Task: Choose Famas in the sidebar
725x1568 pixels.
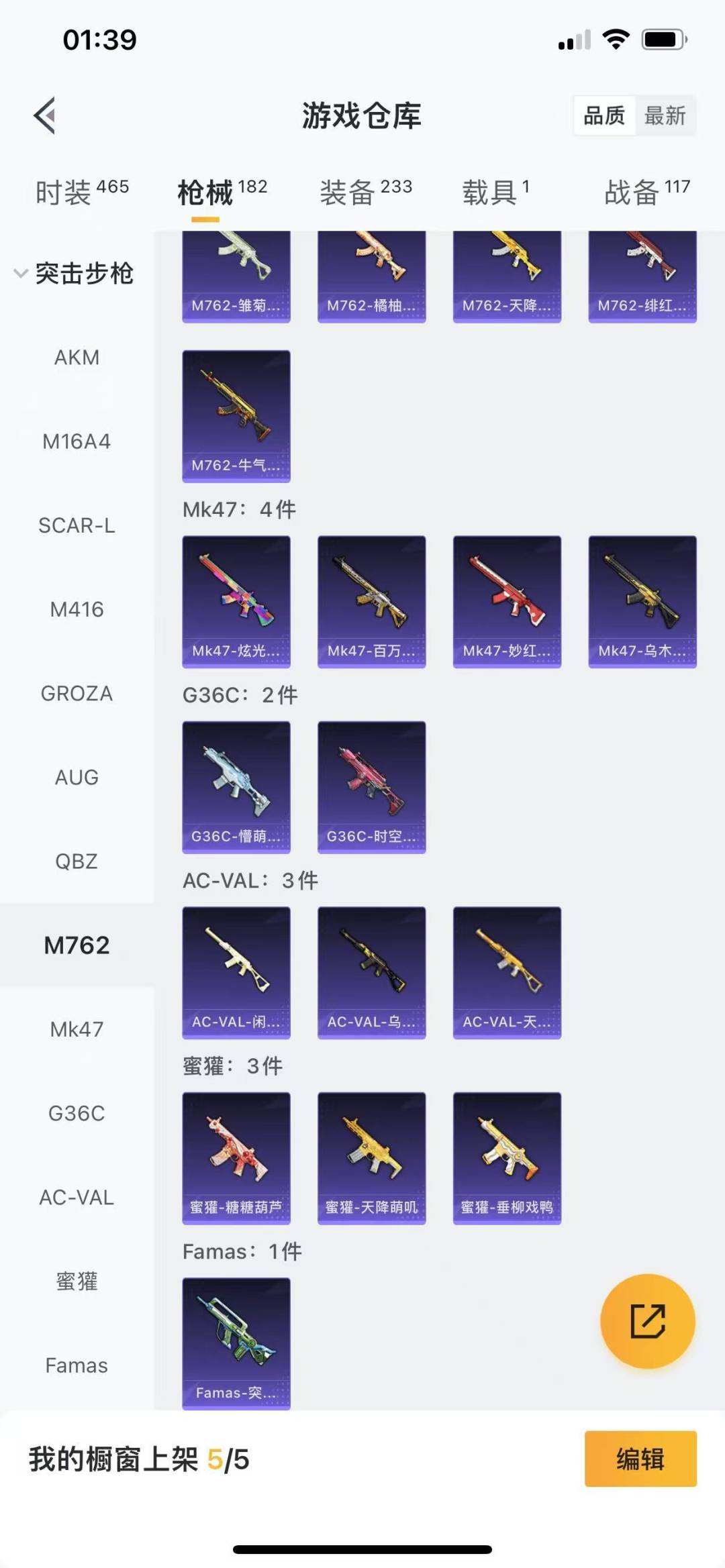Action: [77, 1365]
